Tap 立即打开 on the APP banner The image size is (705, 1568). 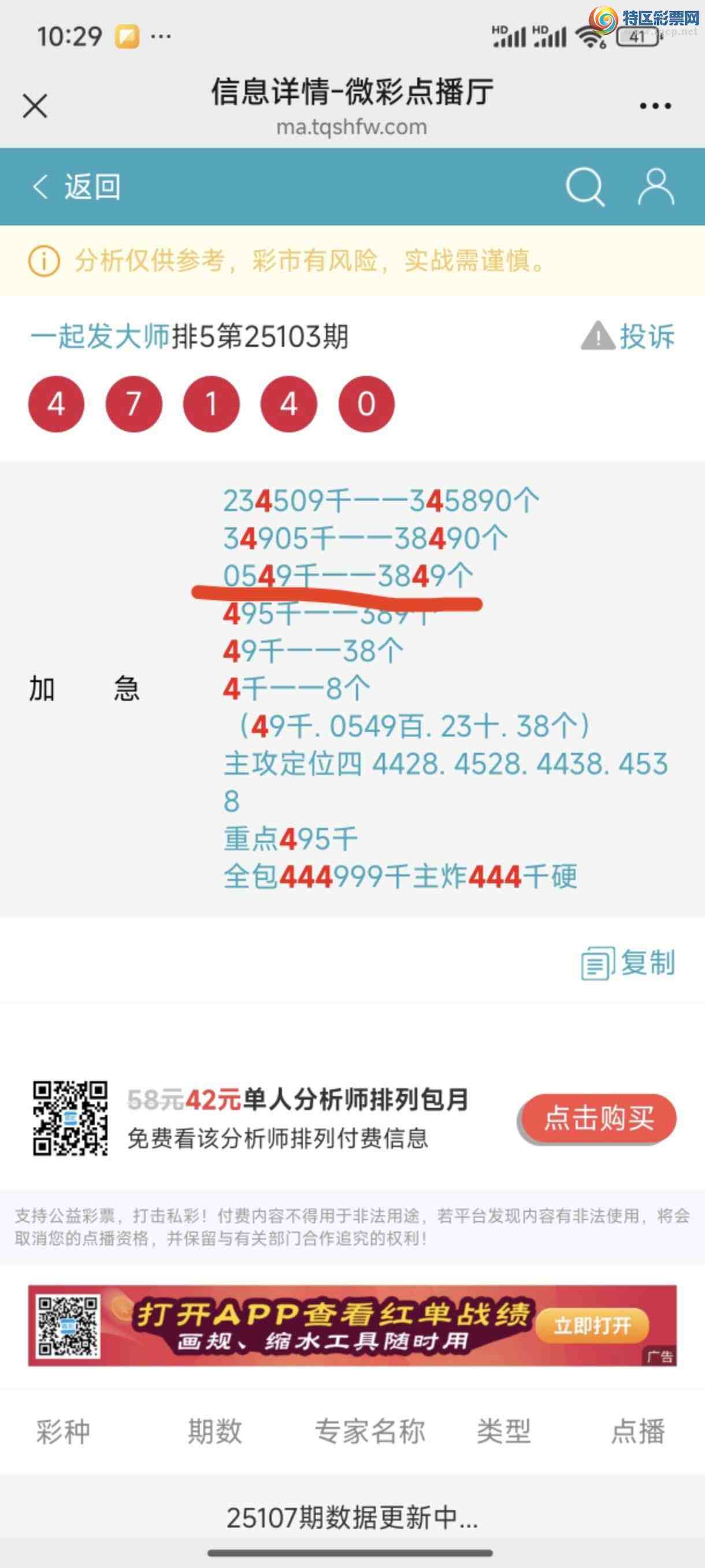tap(591, 1326)
